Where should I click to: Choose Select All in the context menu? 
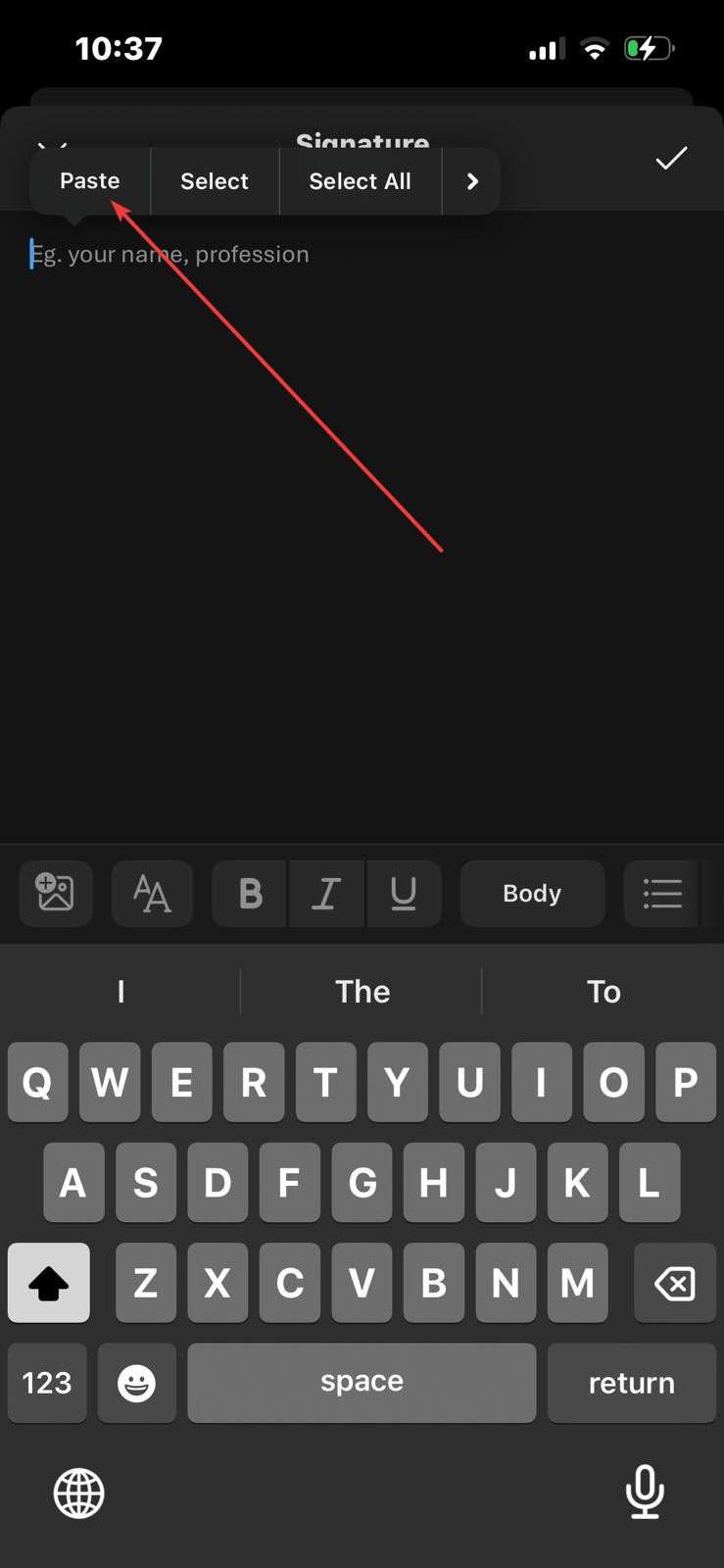click(x=360, y=181)
